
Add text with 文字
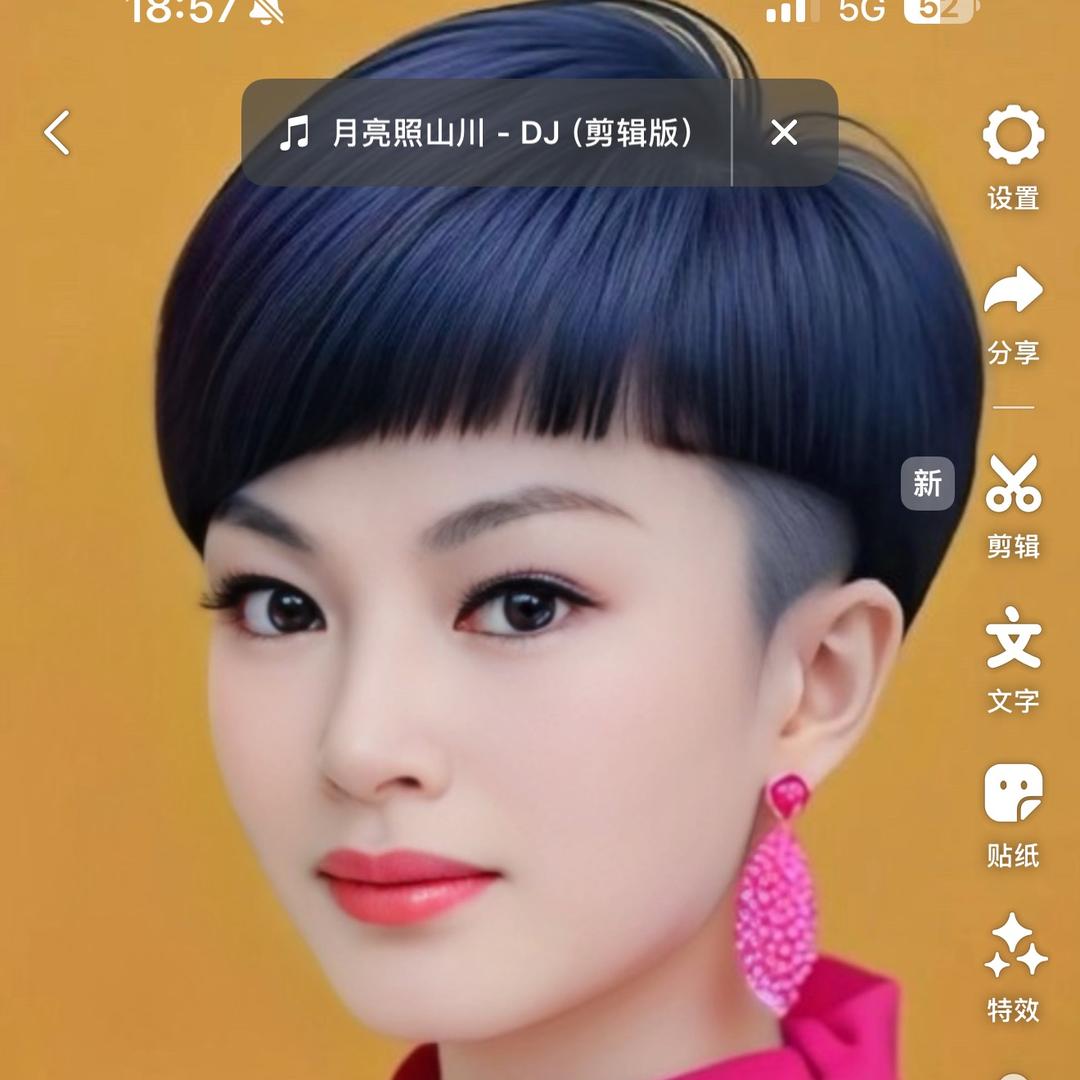point(1013,658)
